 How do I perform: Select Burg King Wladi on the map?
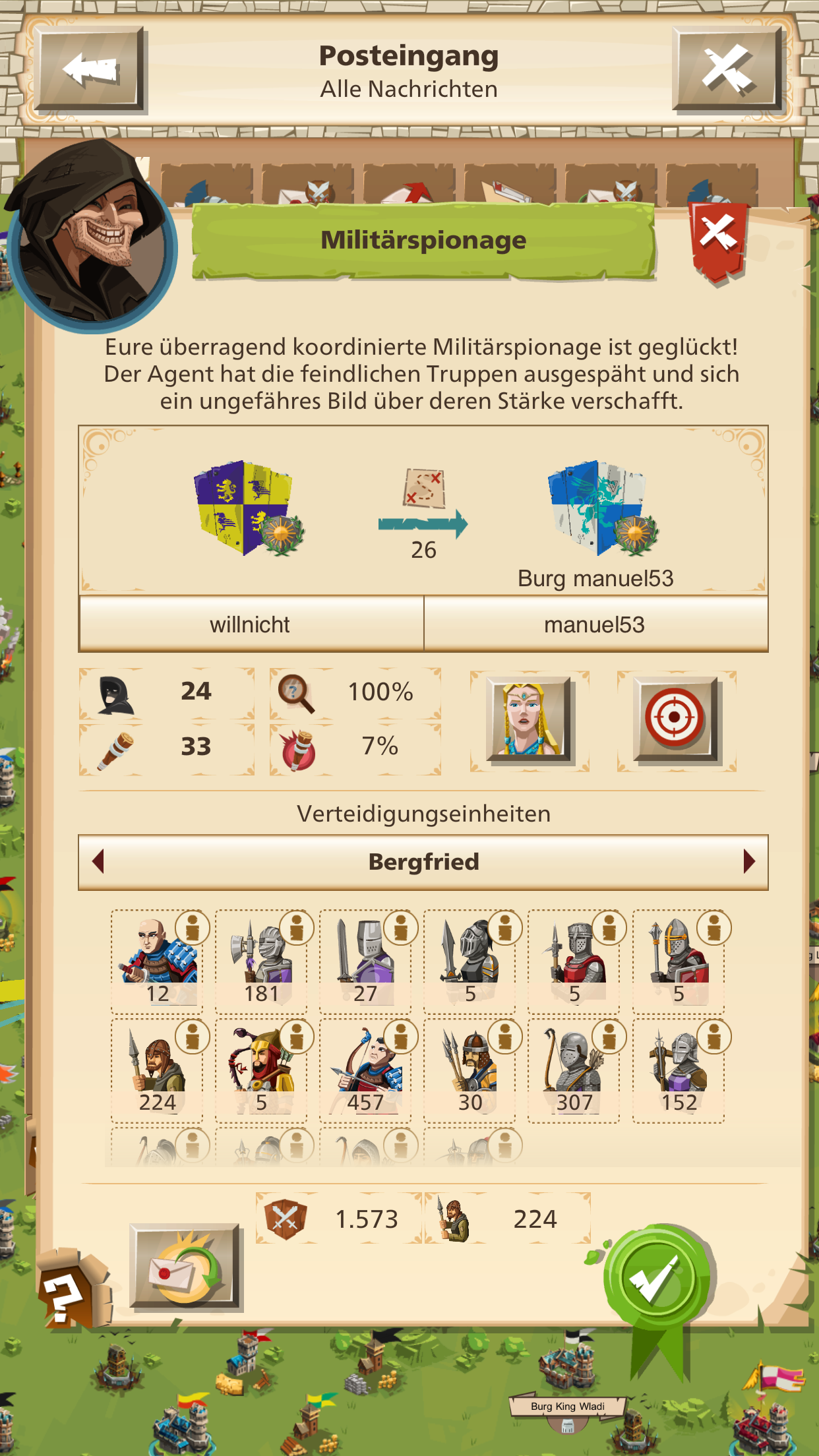(x=567, y=1406)
